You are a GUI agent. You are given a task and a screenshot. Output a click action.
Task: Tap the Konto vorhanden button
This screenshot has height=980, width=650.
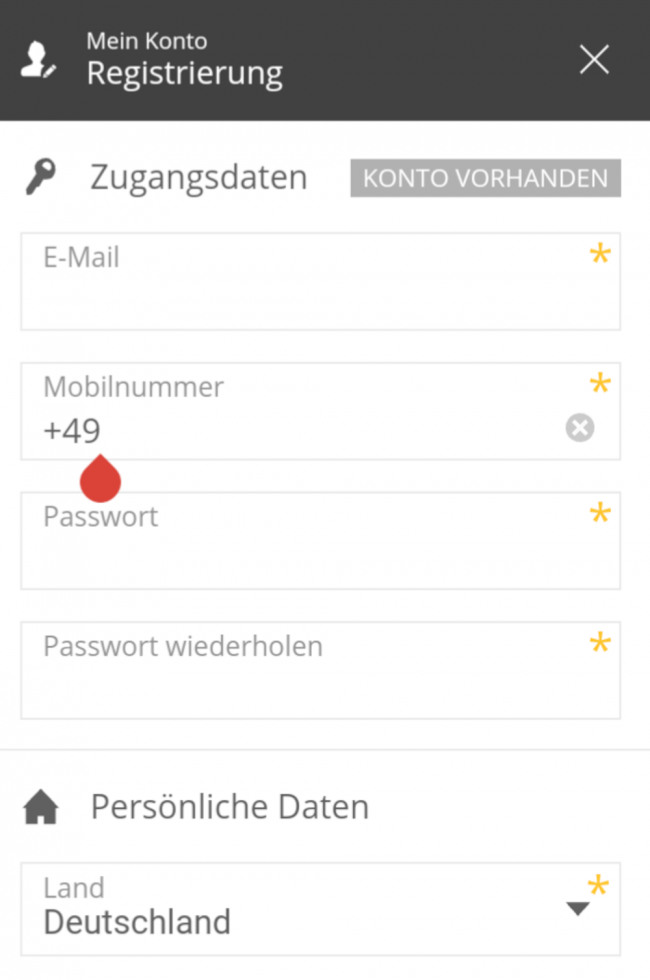pos(485,178)
